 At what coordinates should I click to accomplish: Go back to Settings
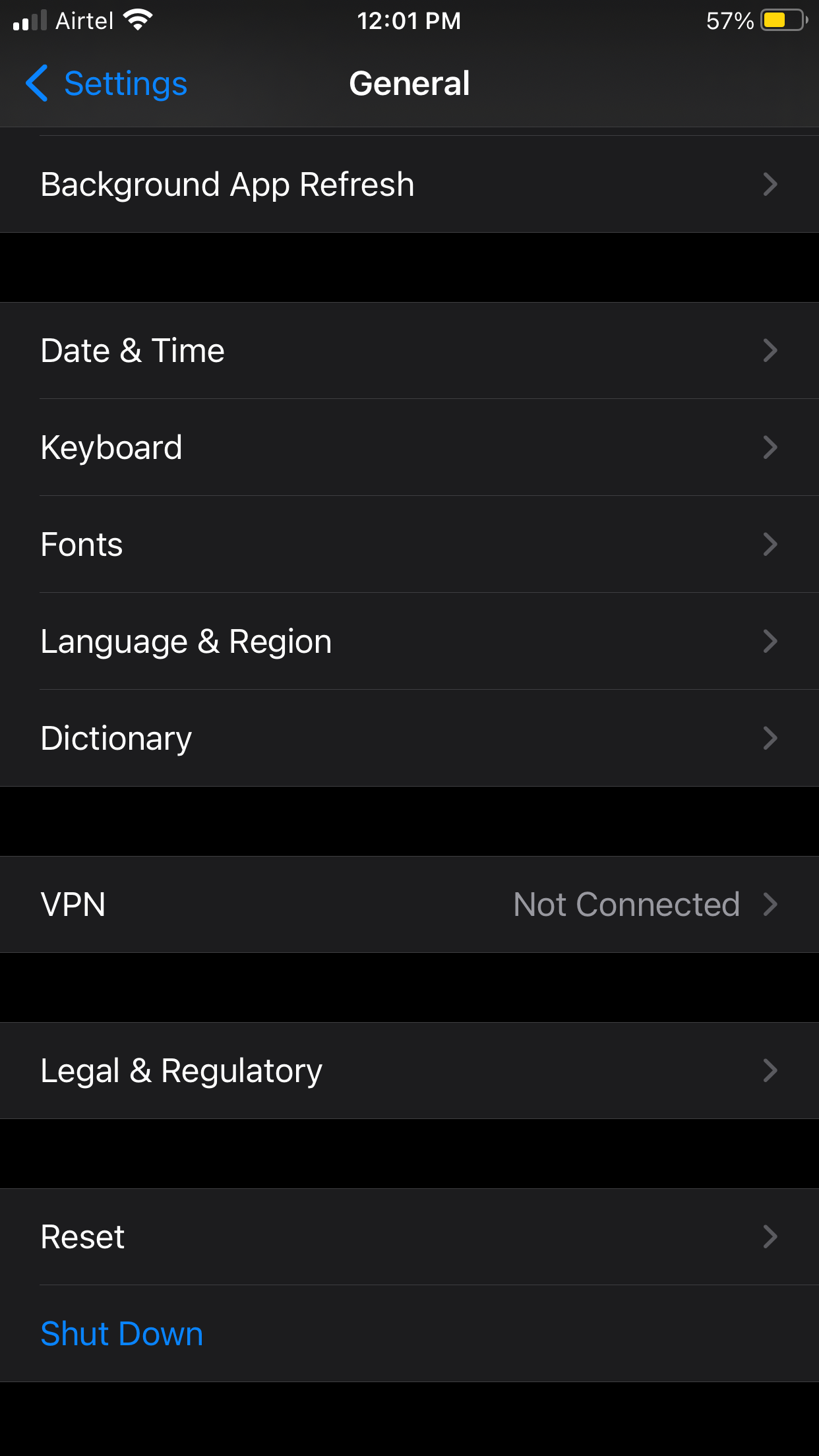107,84
